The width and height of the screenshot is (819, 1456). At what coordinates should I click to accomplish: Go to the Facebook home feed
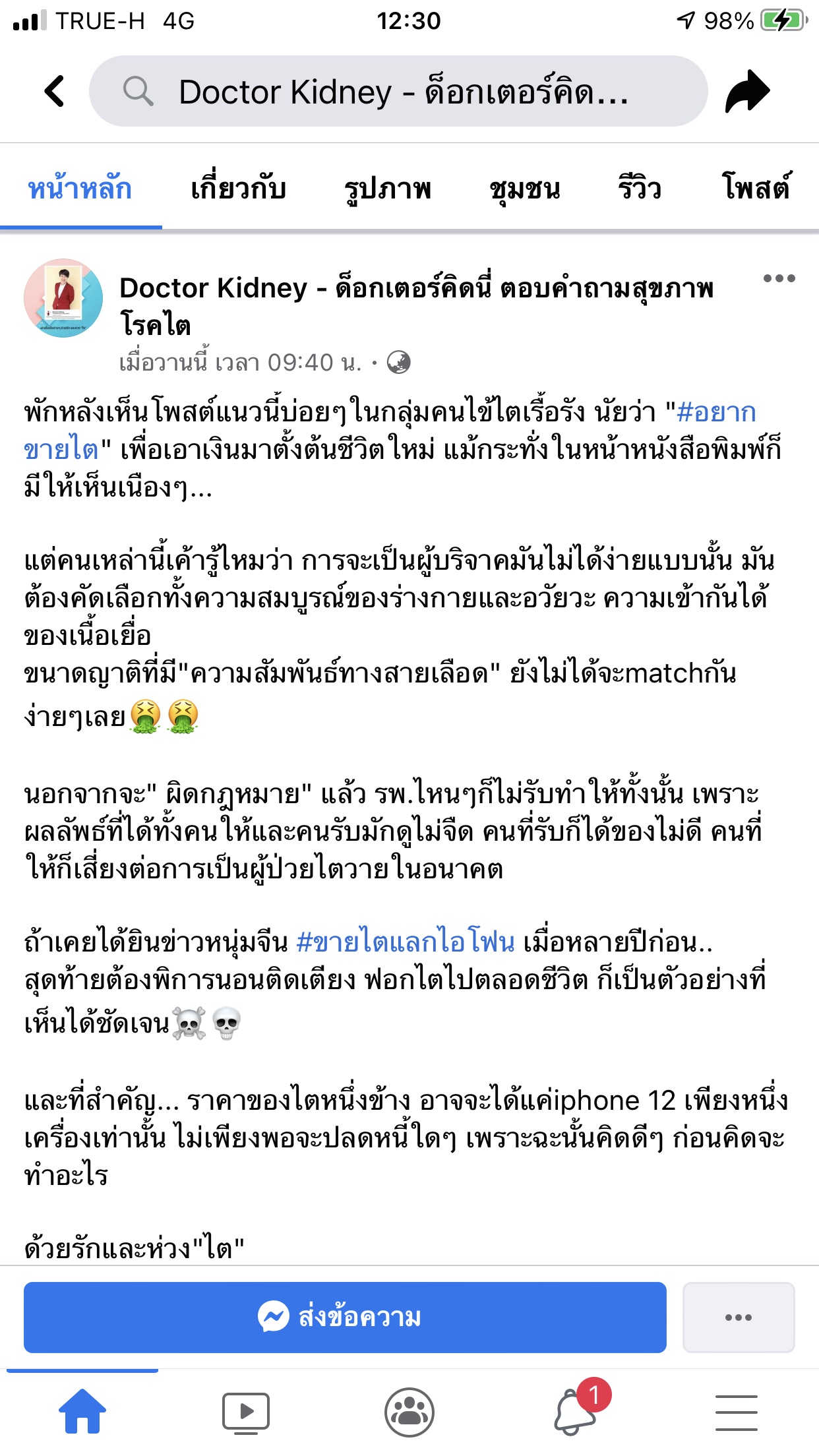pos(82,1411)
